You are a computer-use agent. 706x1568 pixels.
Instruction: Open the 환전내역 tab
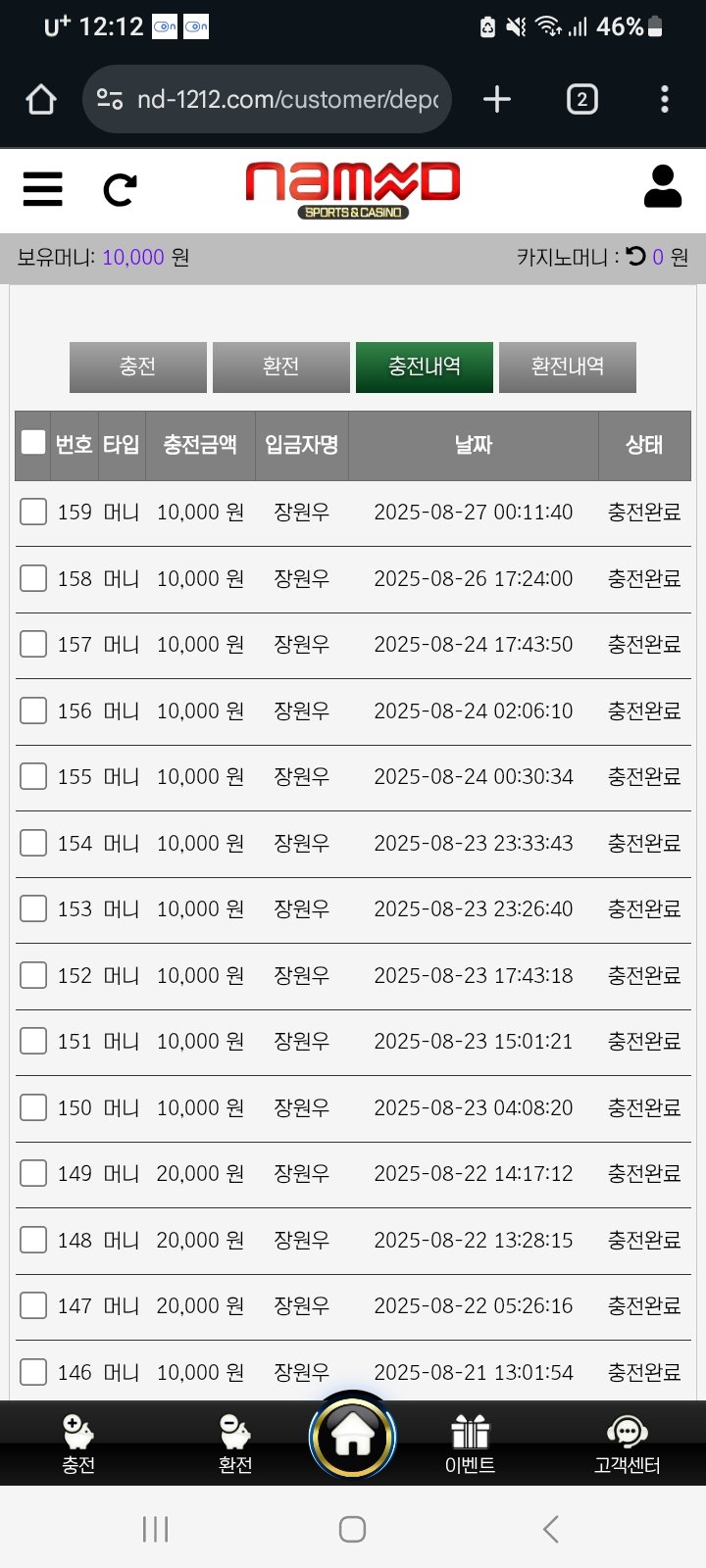click(x=568, y=367)
